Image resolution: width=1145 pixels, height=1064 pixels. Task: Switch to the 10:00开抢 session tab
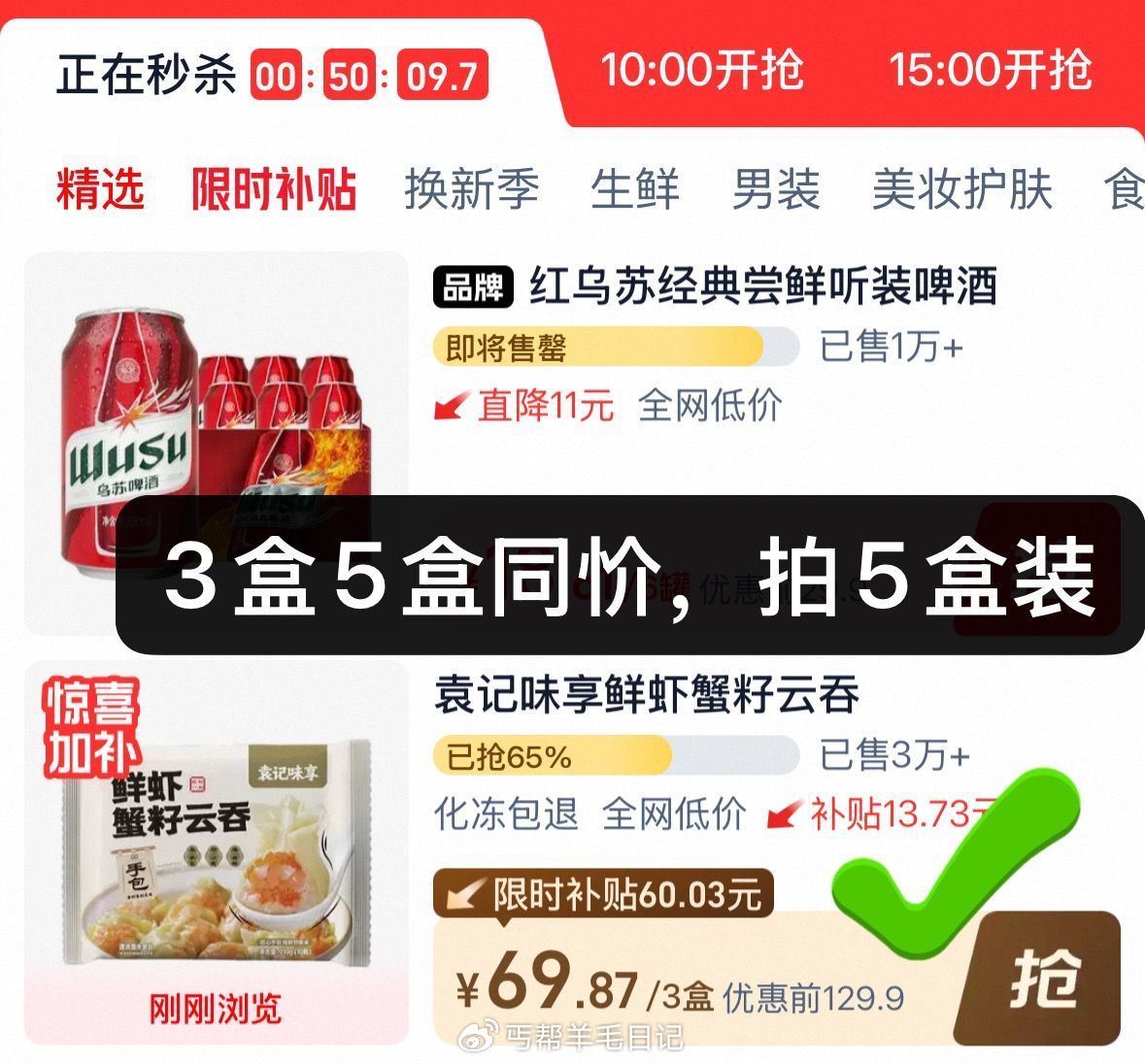701,71
